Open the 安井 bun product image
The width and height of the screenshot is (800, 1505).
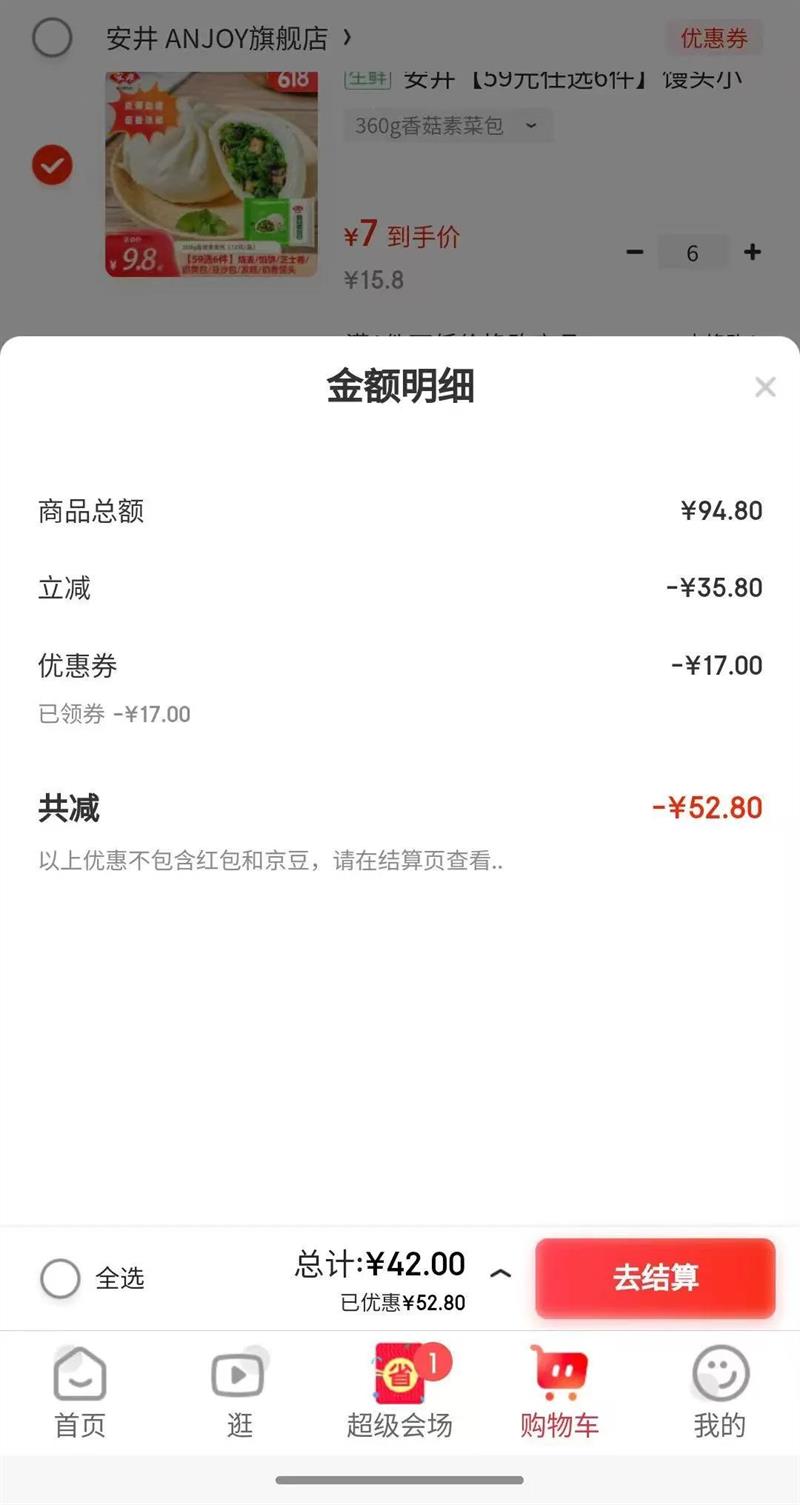(211, 174)
